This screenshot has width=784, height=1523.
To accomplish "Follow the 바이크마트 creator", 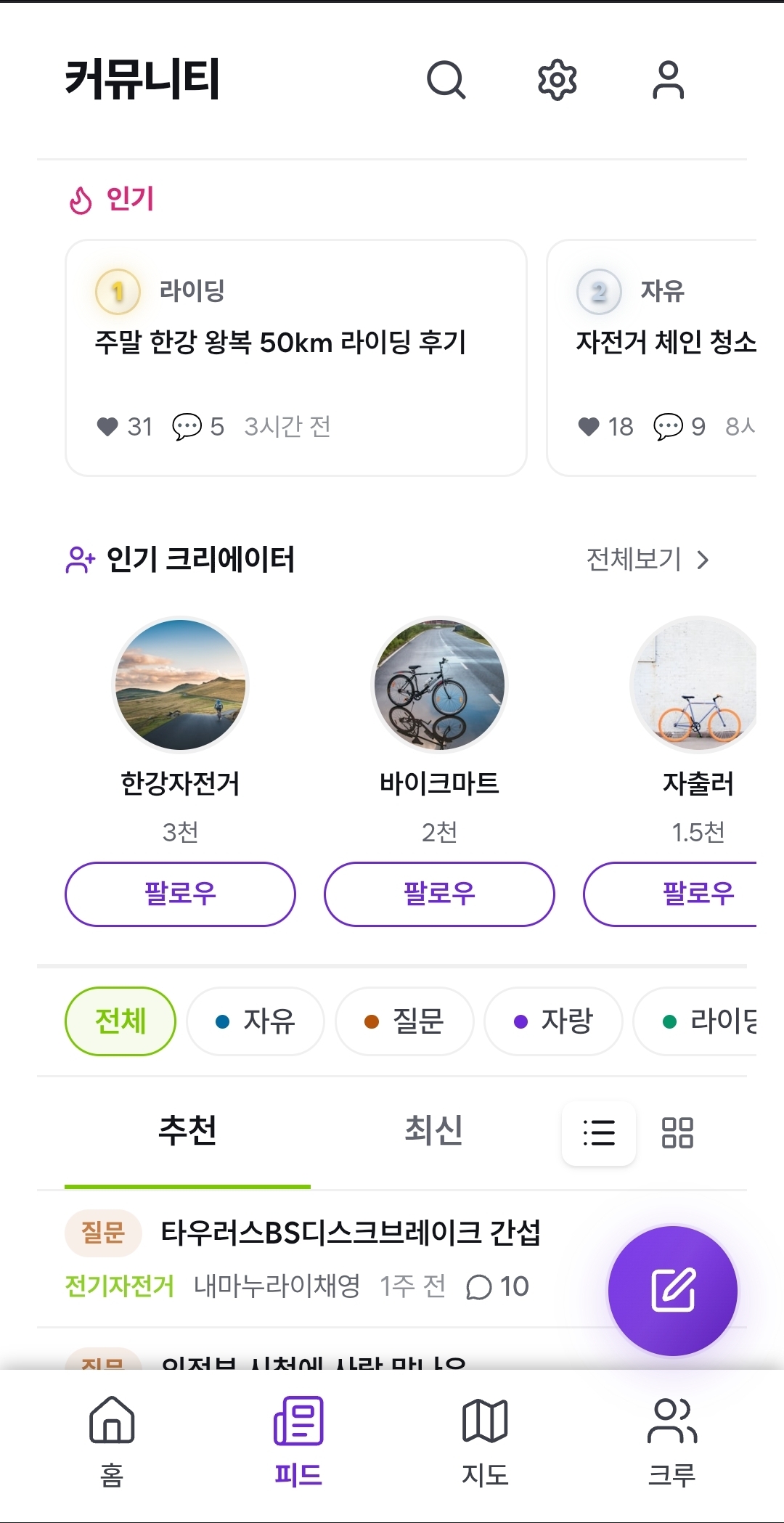I will click(x=438, y=894).
